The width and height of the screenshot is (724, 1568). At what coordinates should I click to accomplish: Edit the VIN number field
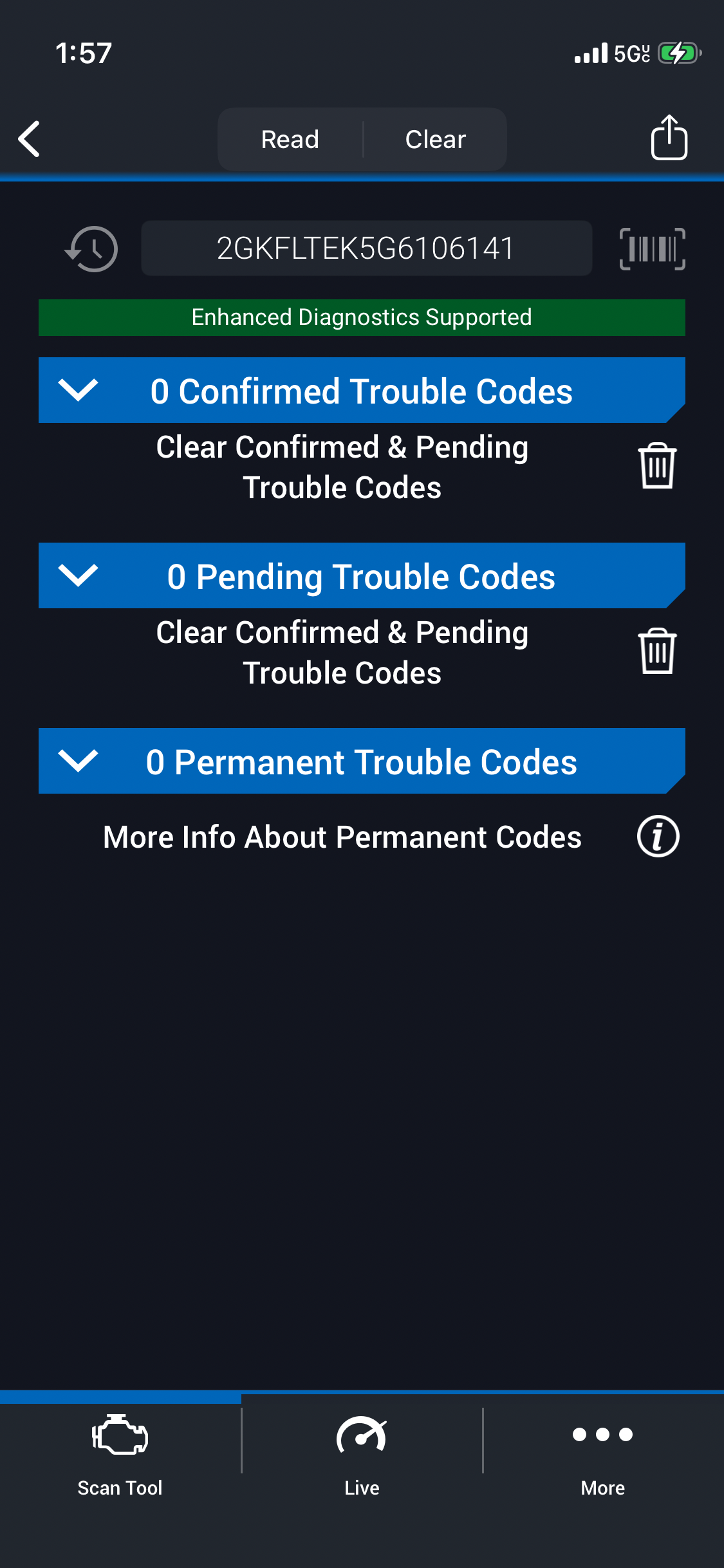(366, 249)
